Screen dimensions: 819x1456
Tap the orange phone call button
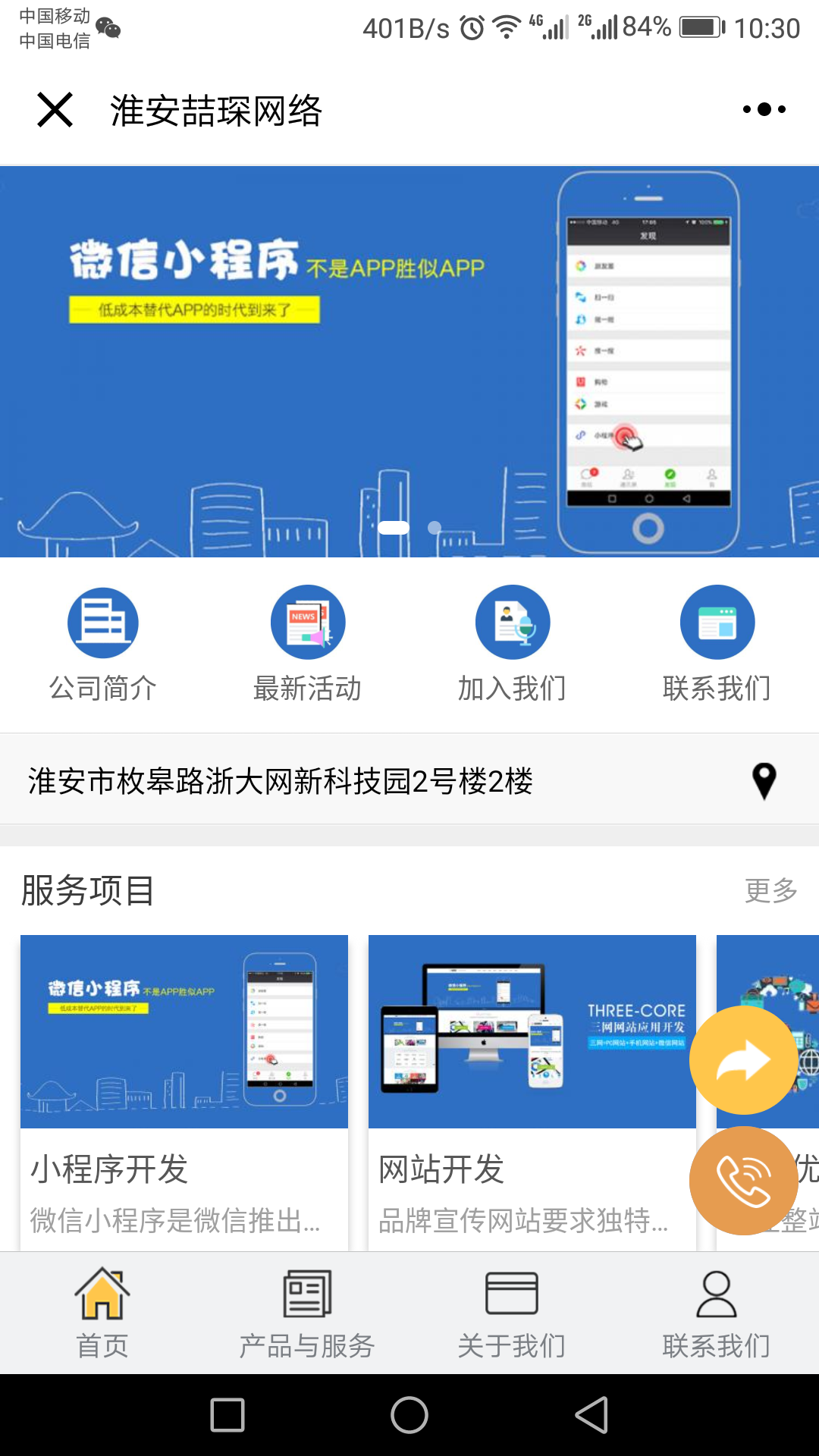click(x=743, y=1181)
